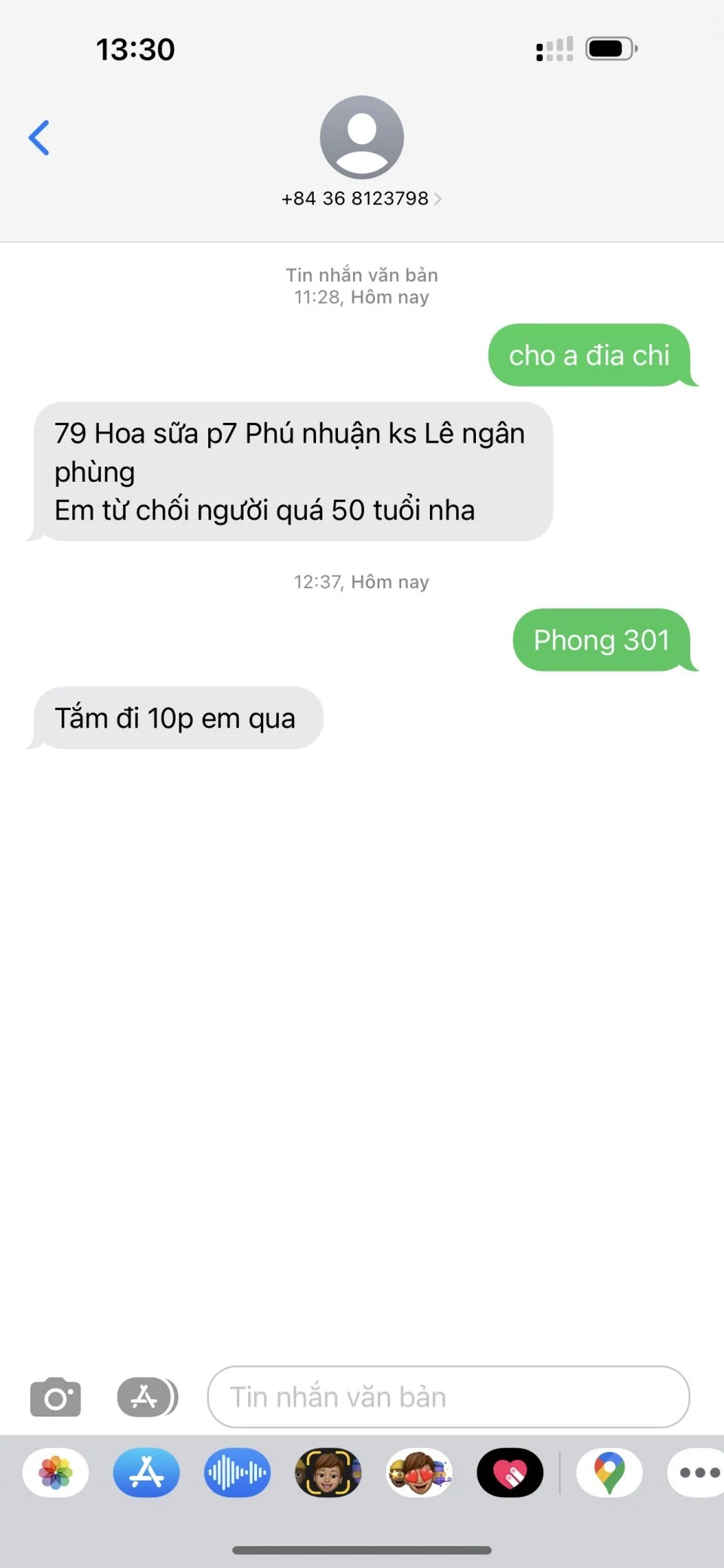Open the camera to attach a photo
Screen dimensions: 724x1568
pos(55,1397)
